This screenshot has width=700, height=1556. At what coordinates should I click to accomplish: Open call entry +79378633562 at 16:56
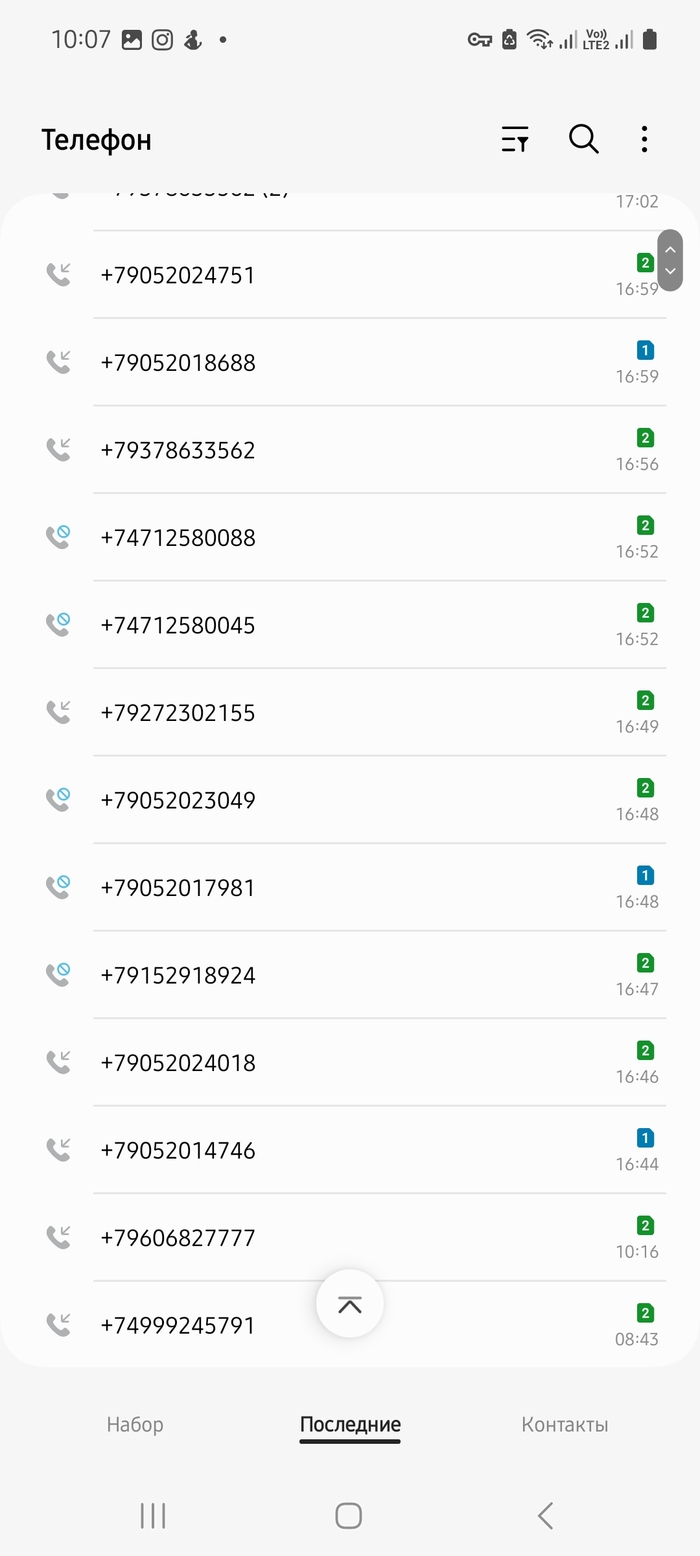click(178, 450)
